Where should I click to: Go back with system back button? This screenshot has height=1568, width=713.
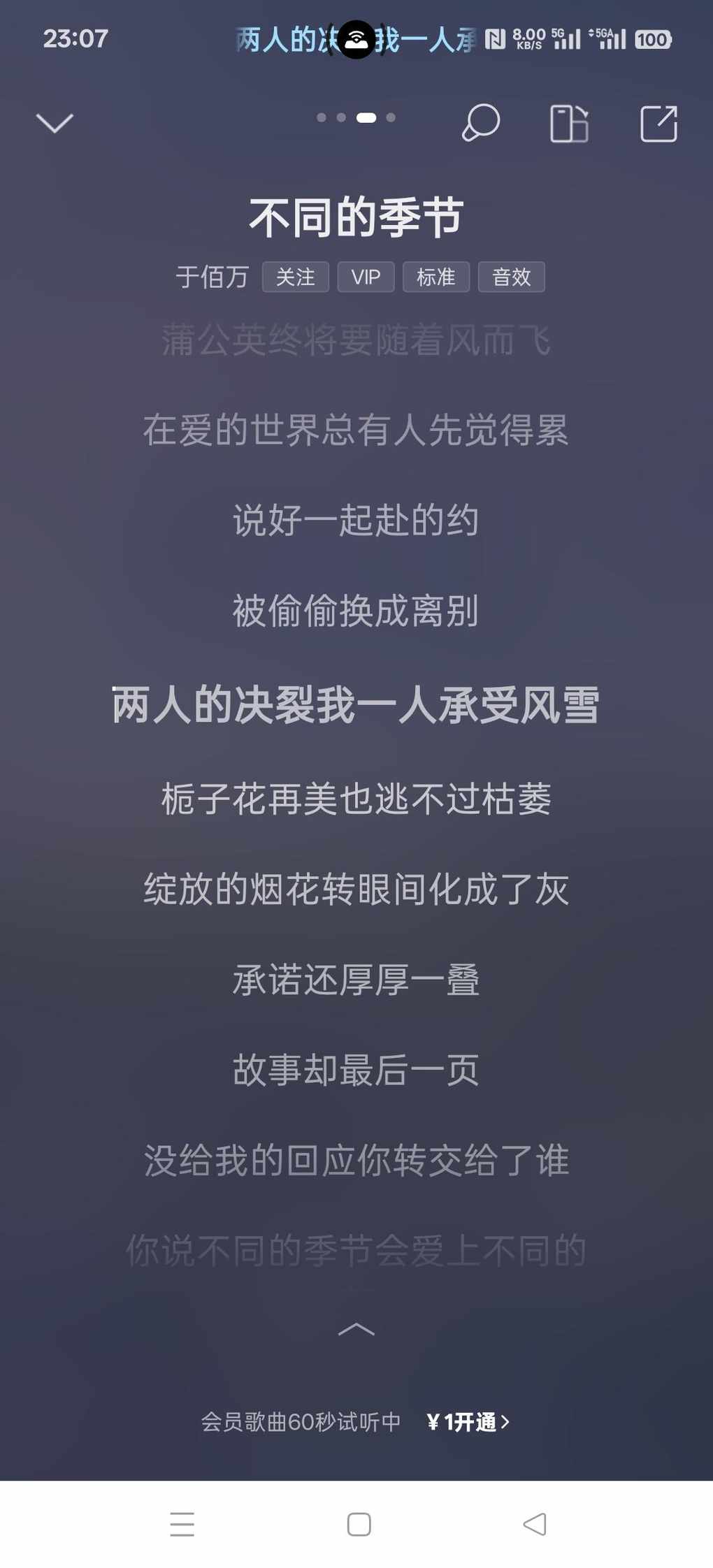click(x=535, y=1524)
